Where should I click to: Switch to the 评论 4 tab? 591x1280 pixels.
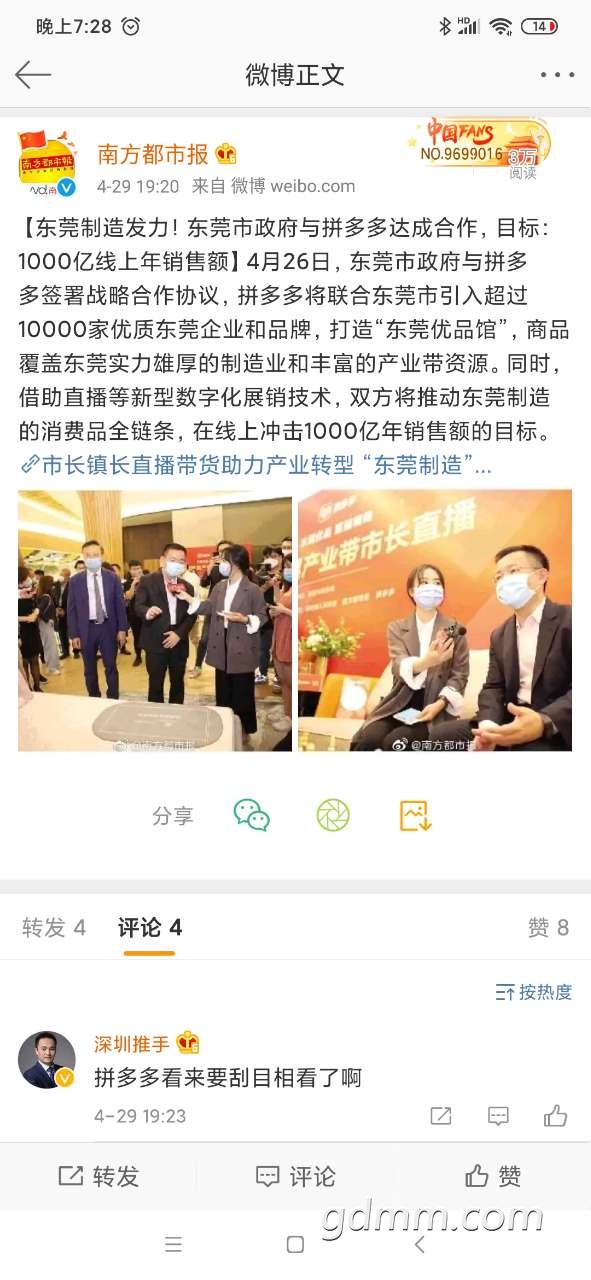point(150,928)
